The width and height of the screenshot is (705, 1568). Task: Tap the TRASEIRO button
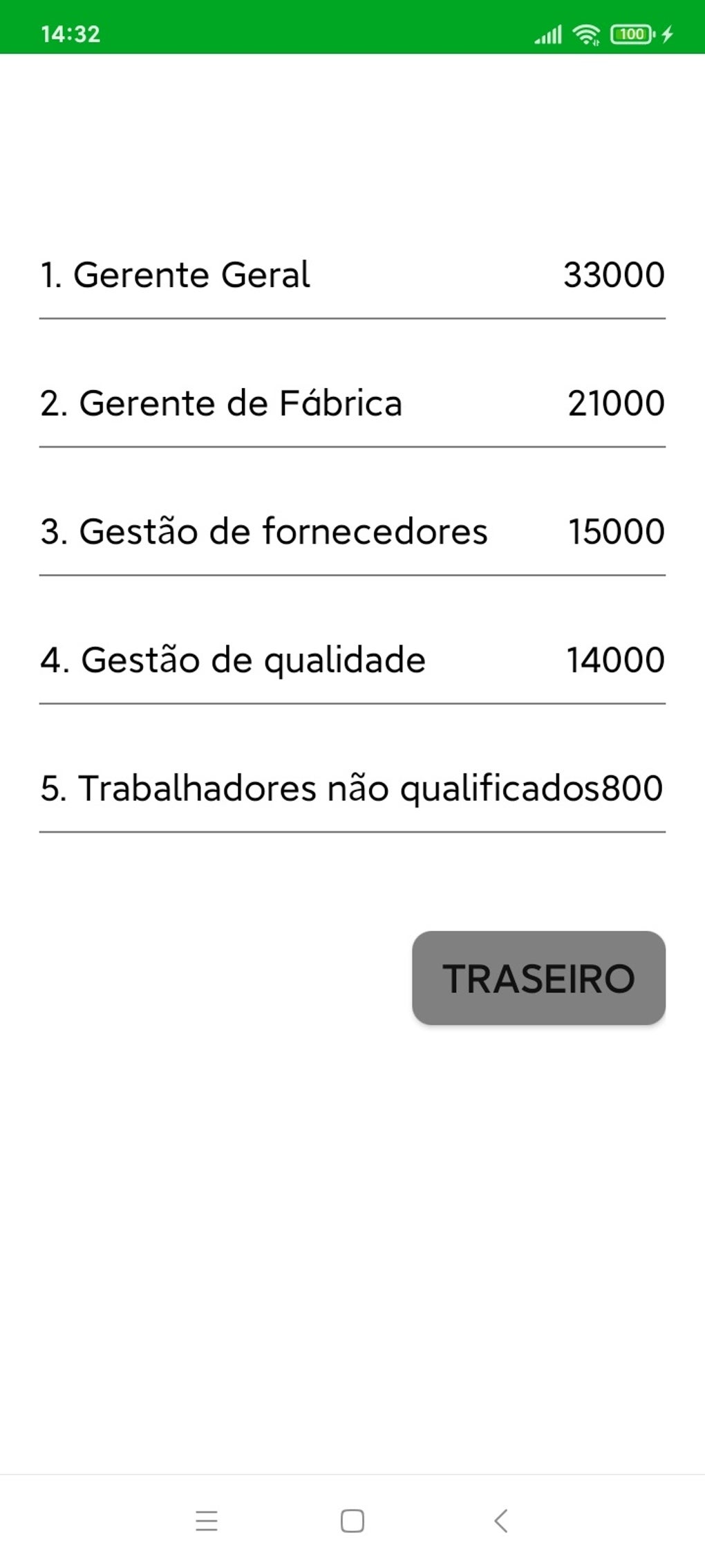click(x=538, y=977)
